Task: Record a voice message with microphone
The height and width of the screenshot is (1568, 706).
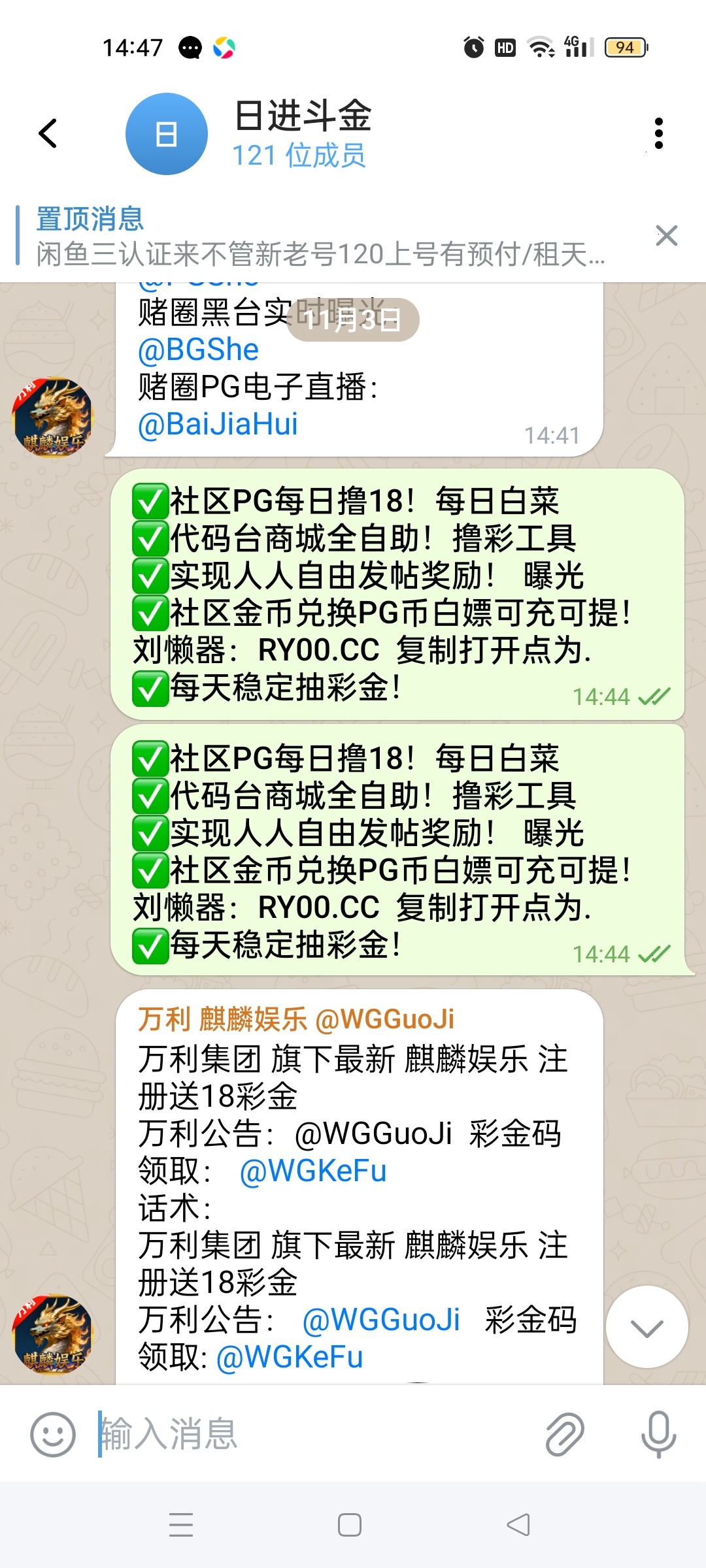Action: click(x=658, y=1435)
